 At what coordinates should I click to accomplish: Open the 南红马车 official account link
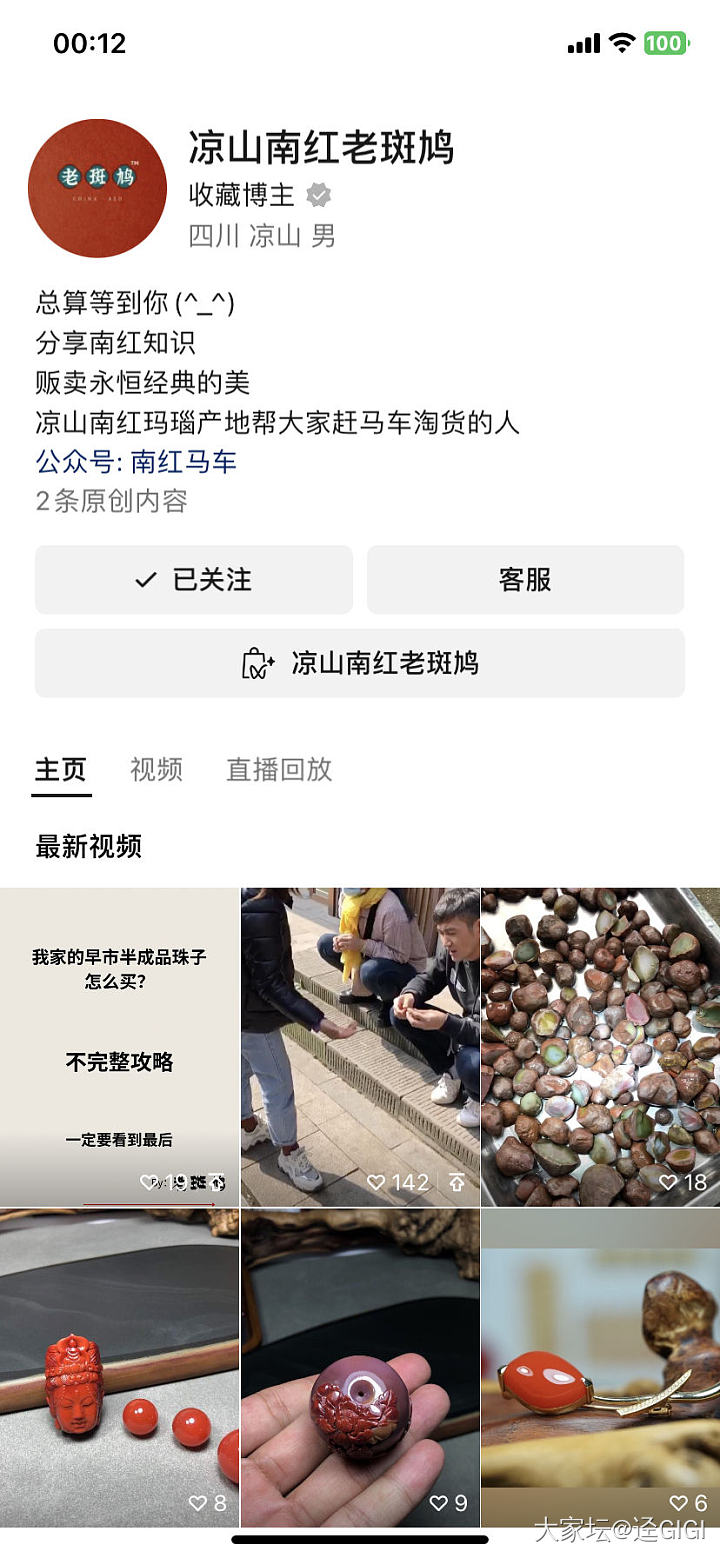tap(184, 462)
